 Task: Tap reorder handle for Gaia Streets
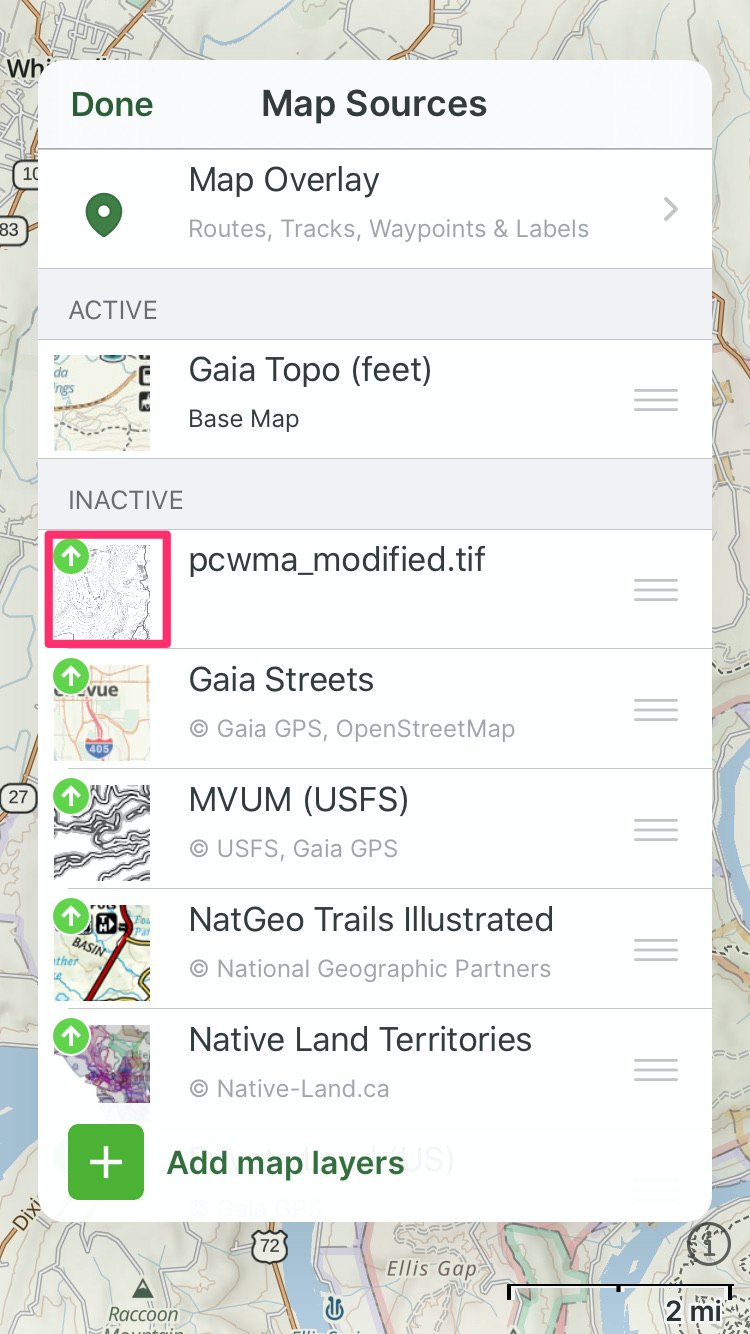pos(656,710)
